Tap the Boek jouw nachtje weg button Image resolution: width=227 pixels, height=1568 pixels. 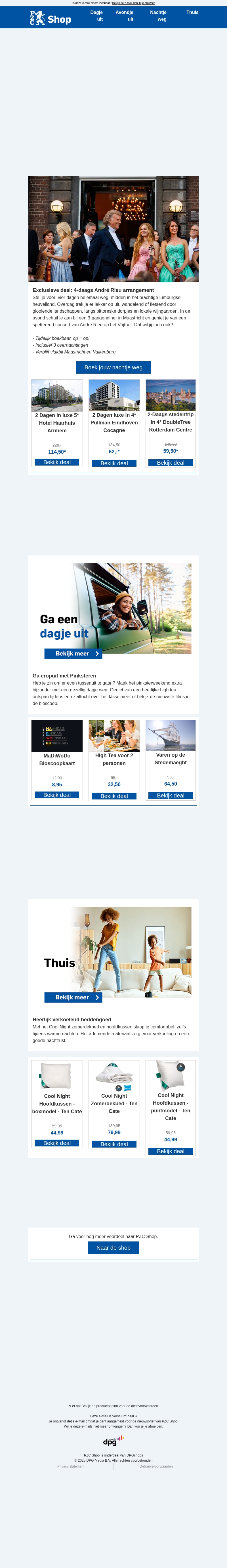click(x=113, y=367)
